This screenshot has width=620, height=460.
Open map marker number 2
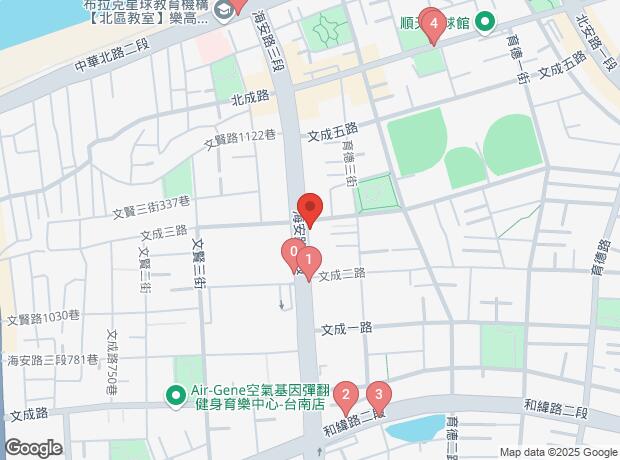coord(345,397)
